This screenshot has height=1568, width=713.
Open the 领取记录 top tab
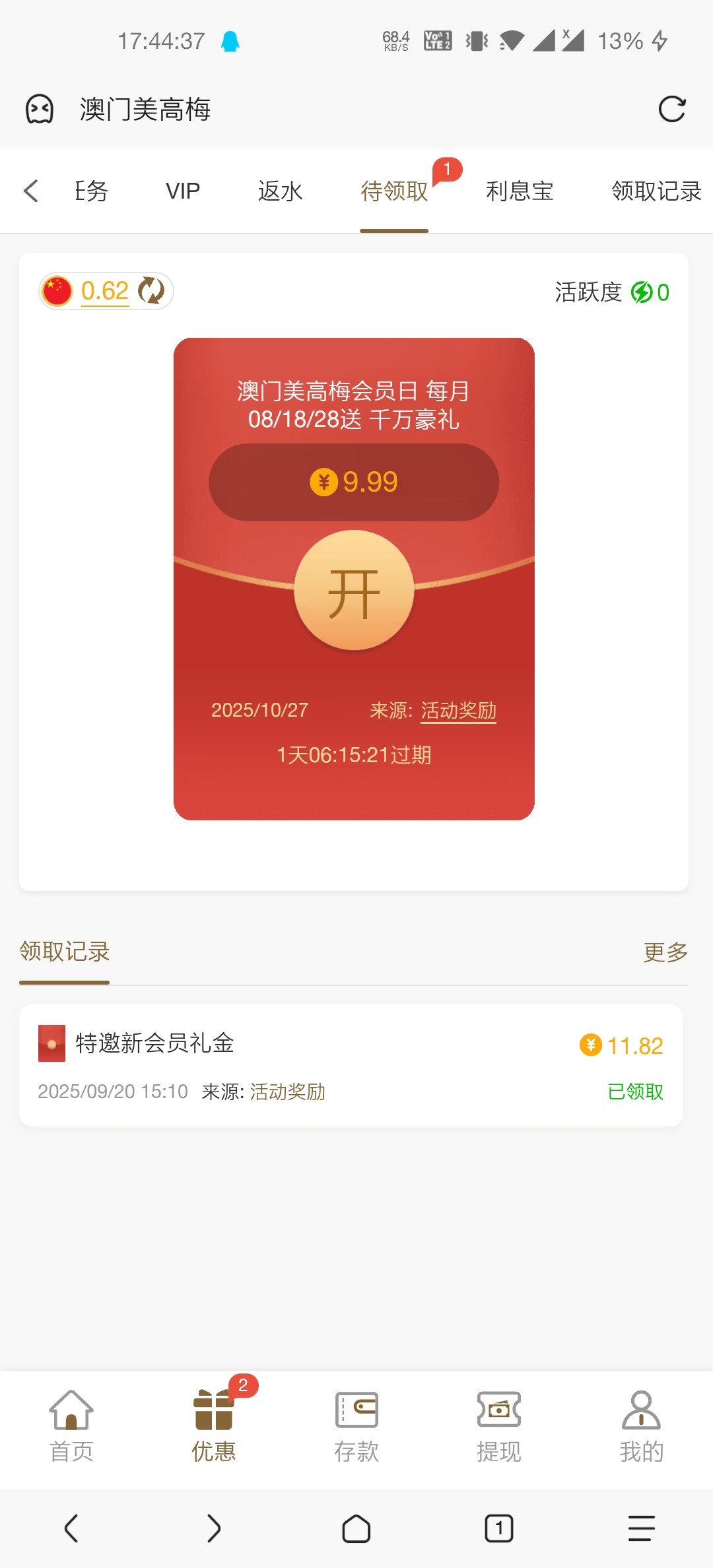(656, 191)
